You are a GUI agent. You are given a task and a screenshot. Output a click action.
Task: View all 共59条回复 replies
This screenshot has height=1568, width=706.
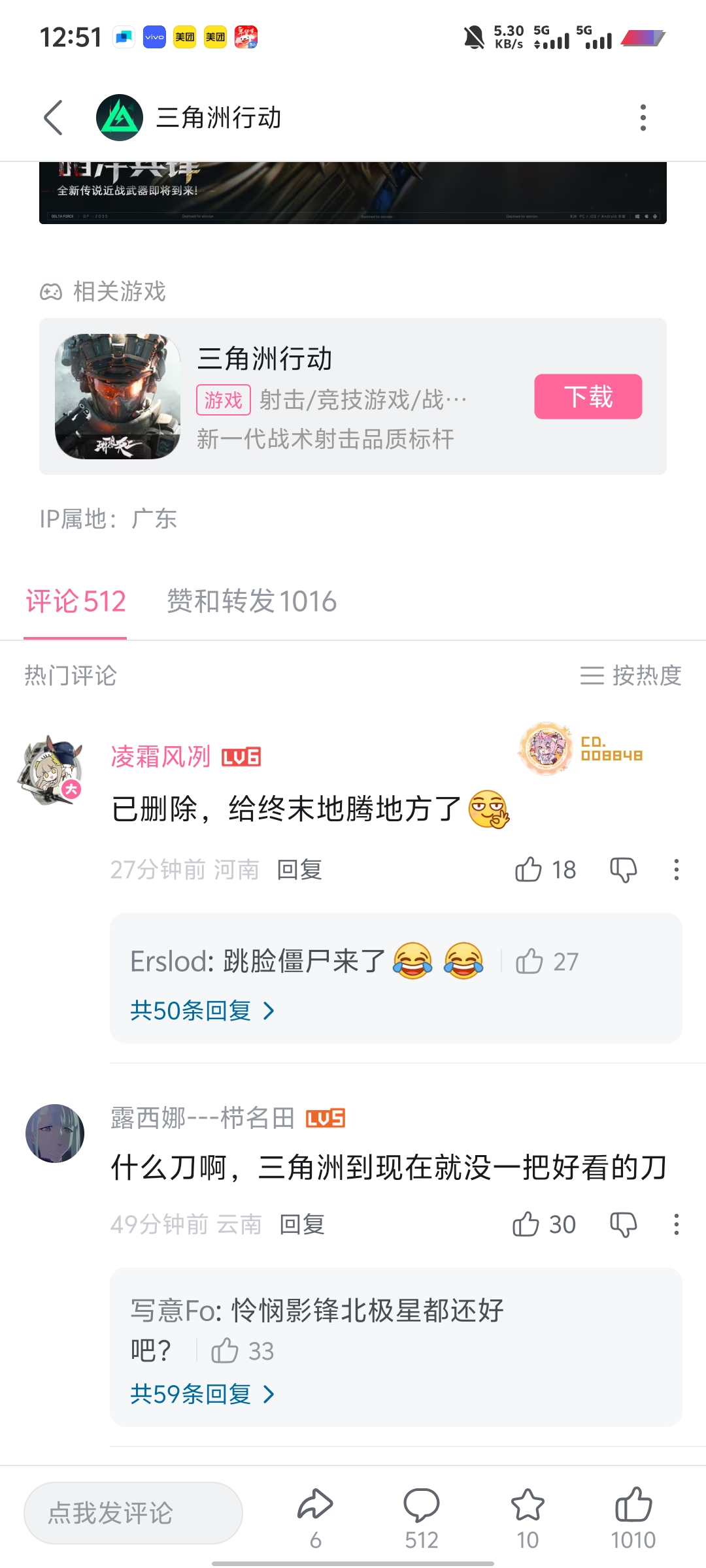pyautogui.click(x=203, y=1394)
